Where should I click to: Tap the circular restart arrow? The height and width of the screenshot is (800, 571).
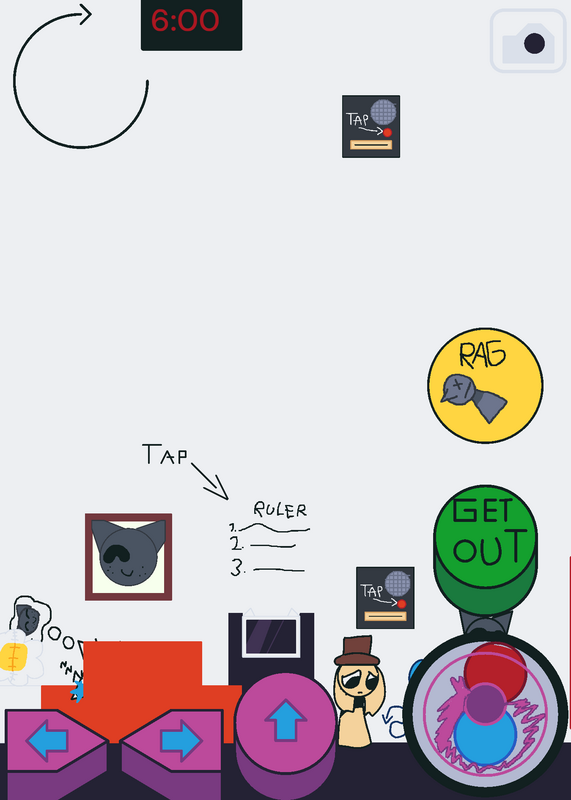point(81,77)
